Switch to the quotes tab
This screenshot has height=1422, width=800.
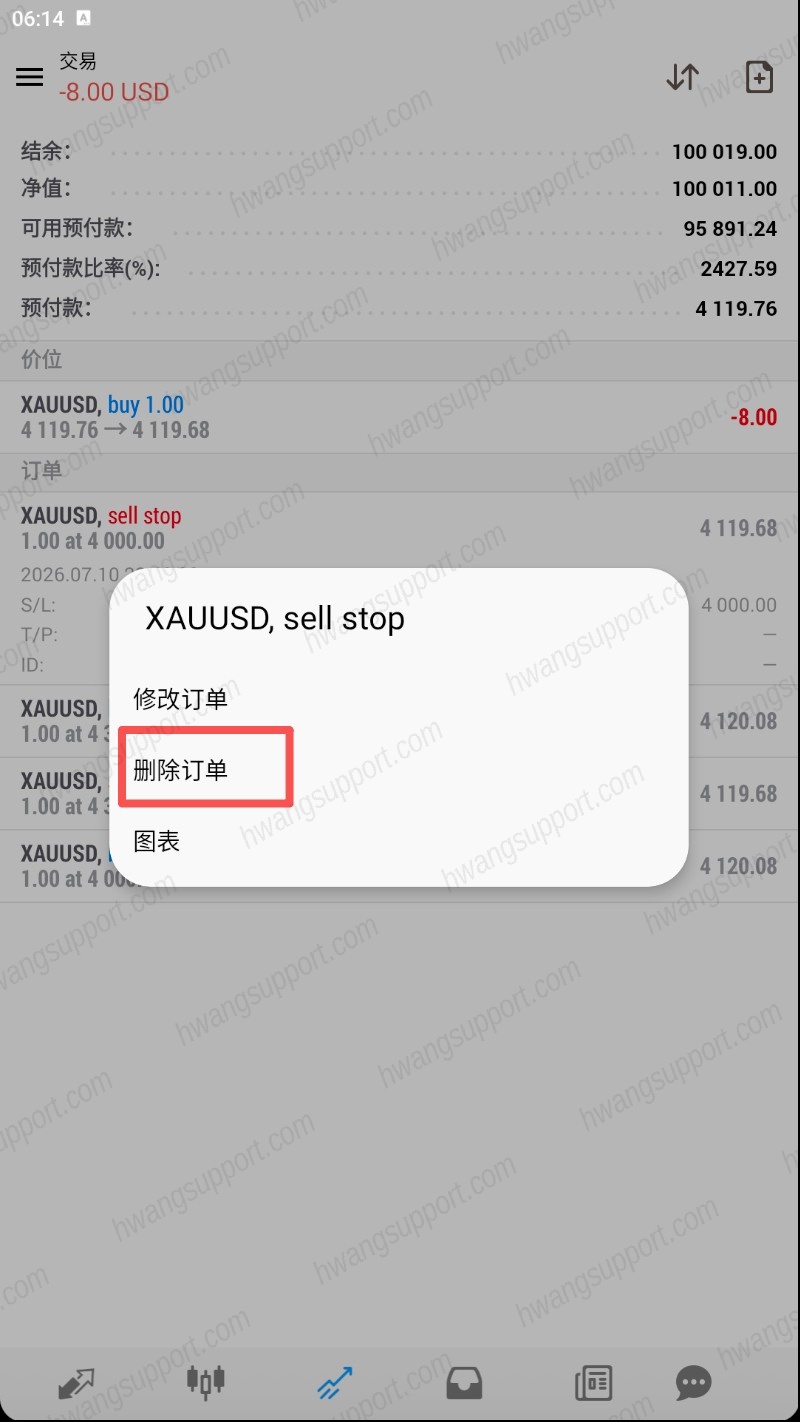pos(76,1384)
